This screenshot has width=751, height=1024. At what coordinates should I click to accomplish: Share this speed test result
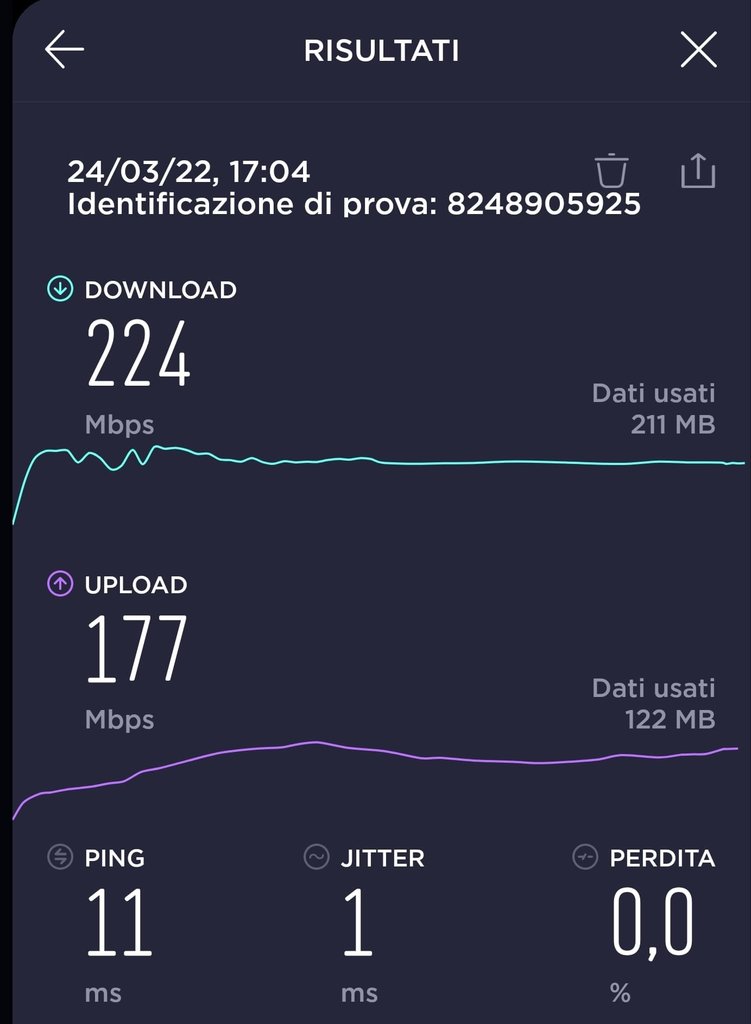(698, 170)
